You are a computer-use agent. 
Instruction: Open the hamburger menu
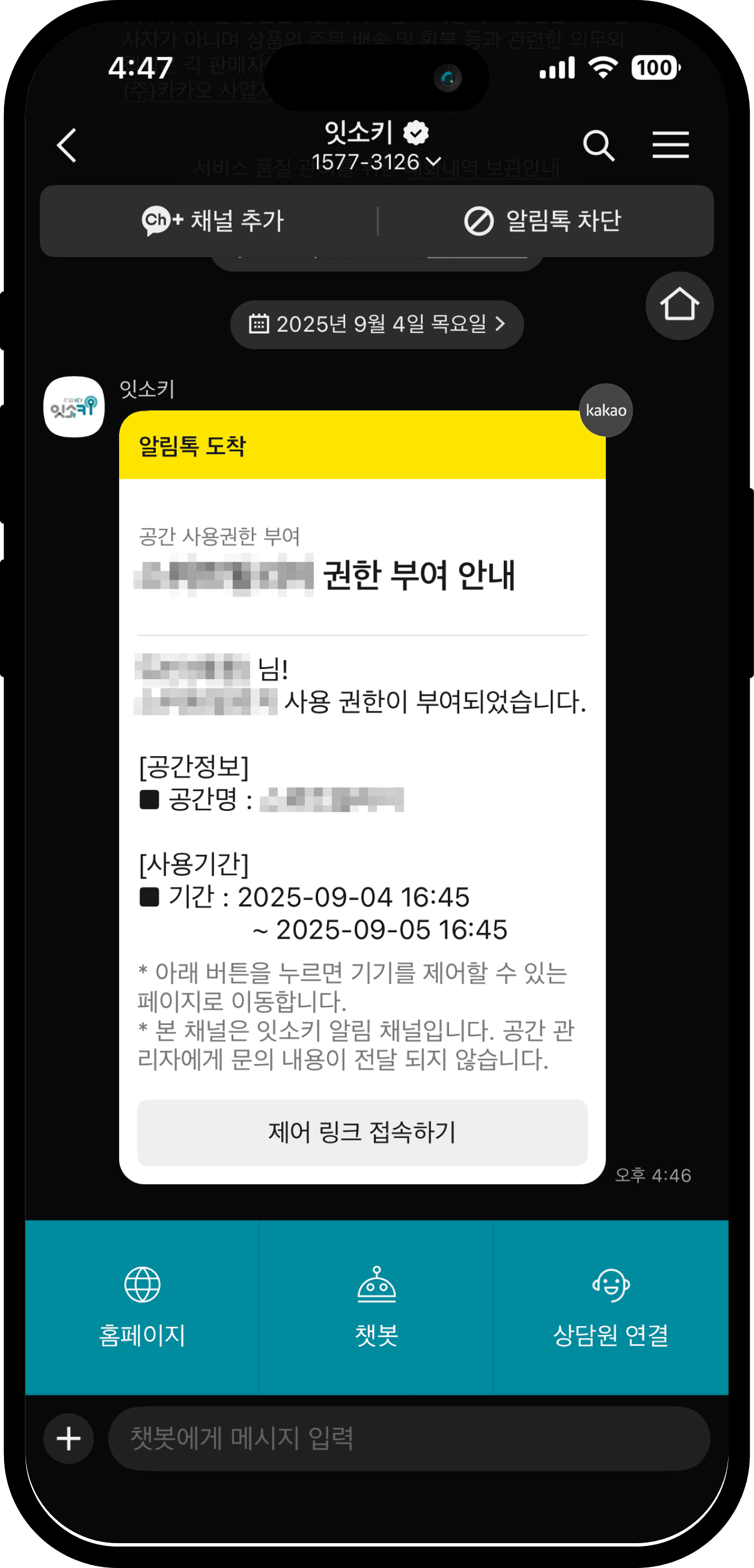(x=670, y=145)
